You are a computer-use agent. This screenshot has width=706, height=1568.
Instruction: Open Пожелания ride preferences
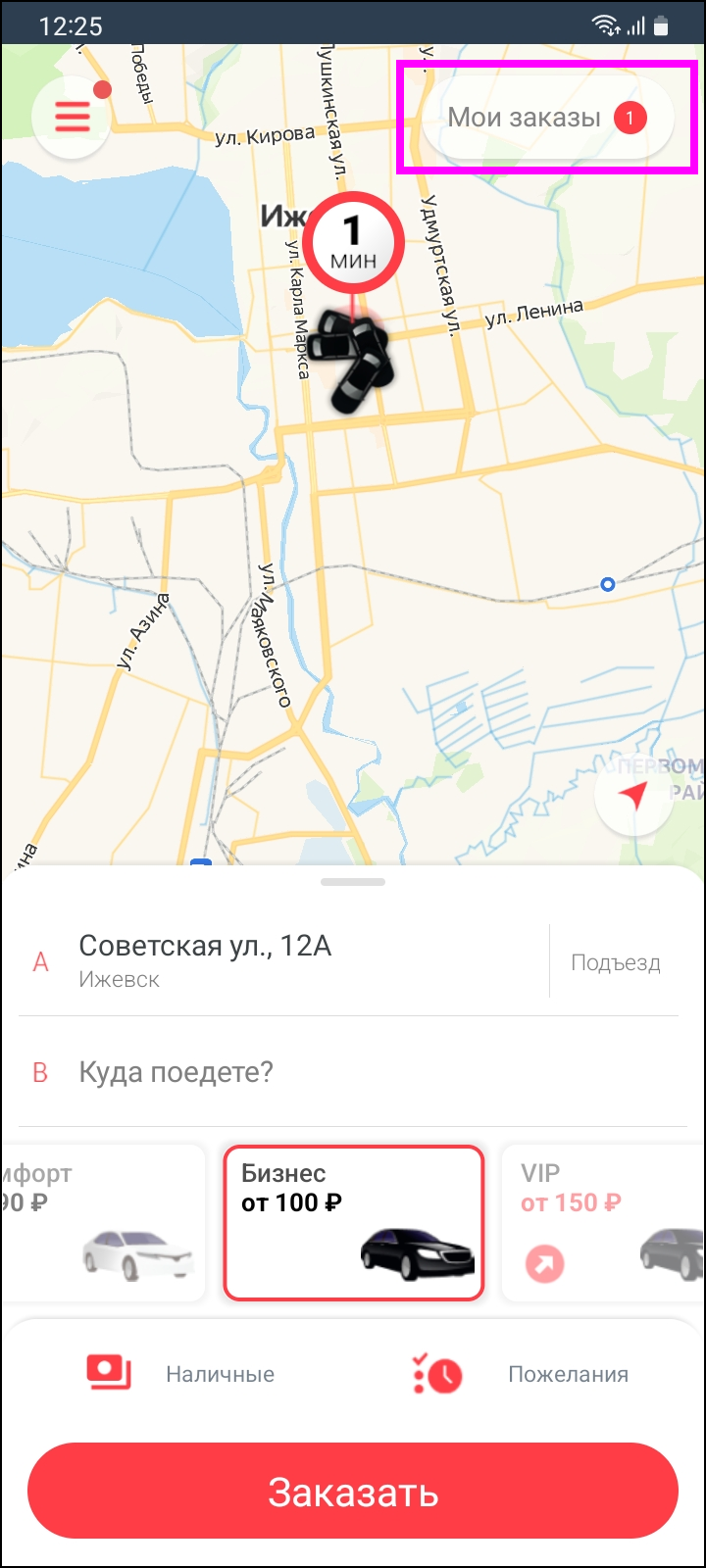point(523,1374)
